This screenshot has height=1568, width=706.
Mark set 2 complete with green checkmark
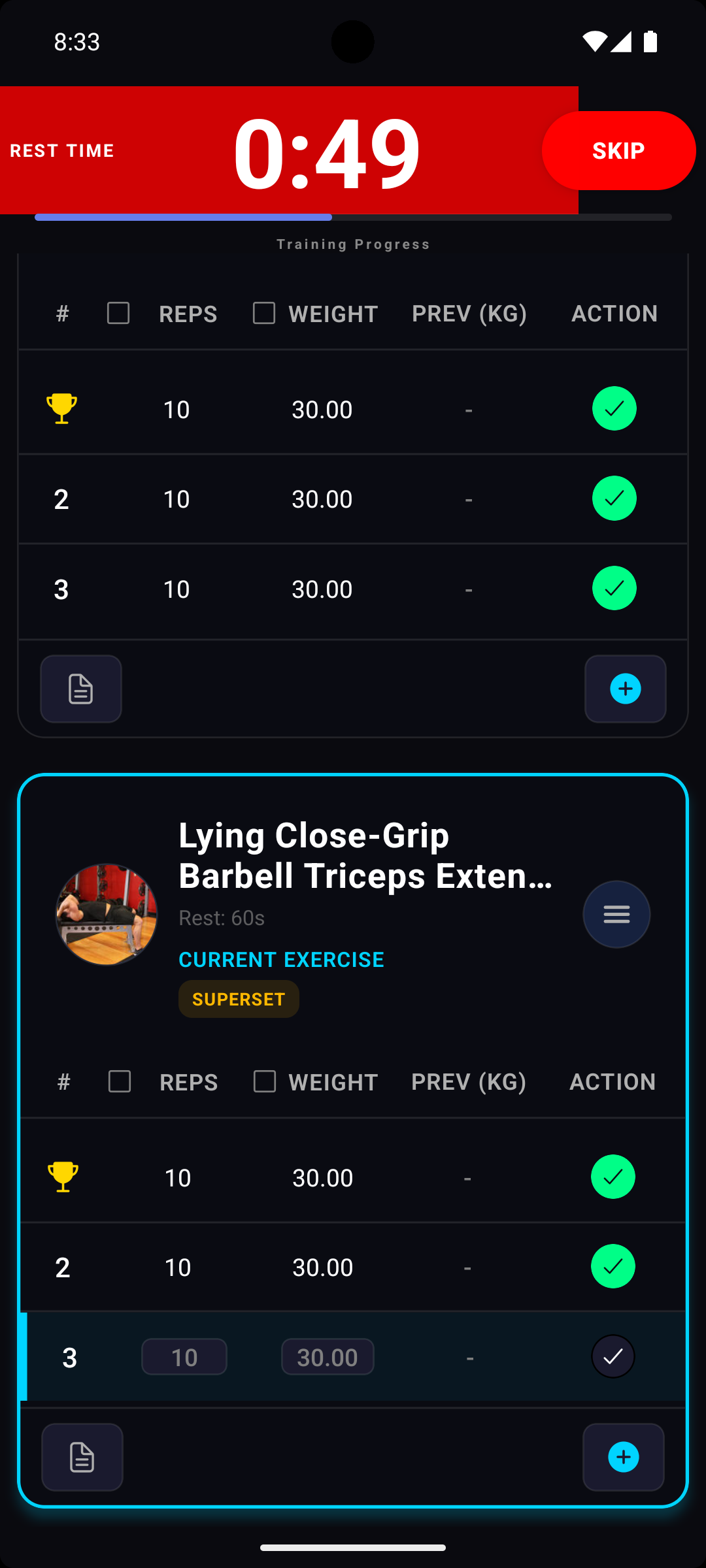coord(614,498)
